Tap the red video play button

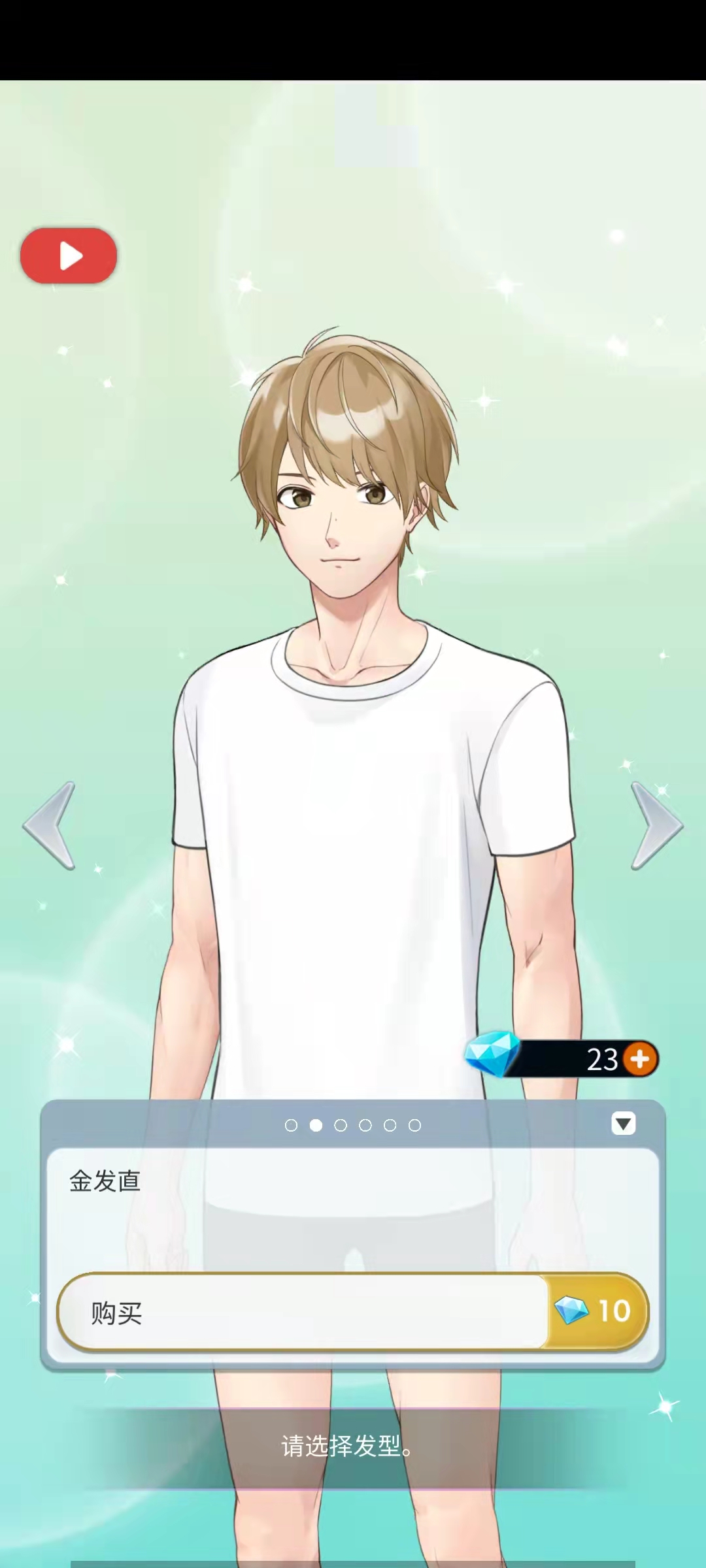(x=69, y=255)
